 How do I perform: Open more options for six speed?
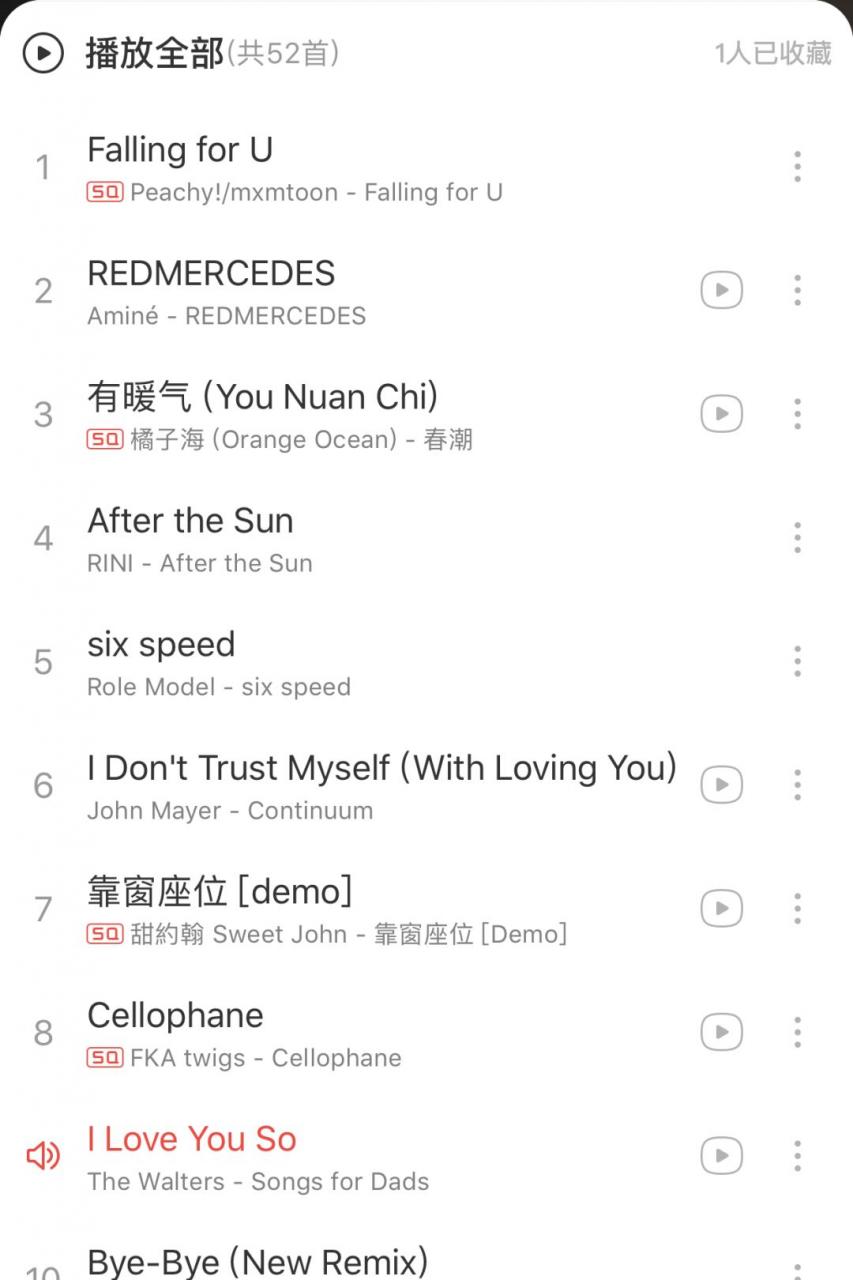(x=797, y=660)
